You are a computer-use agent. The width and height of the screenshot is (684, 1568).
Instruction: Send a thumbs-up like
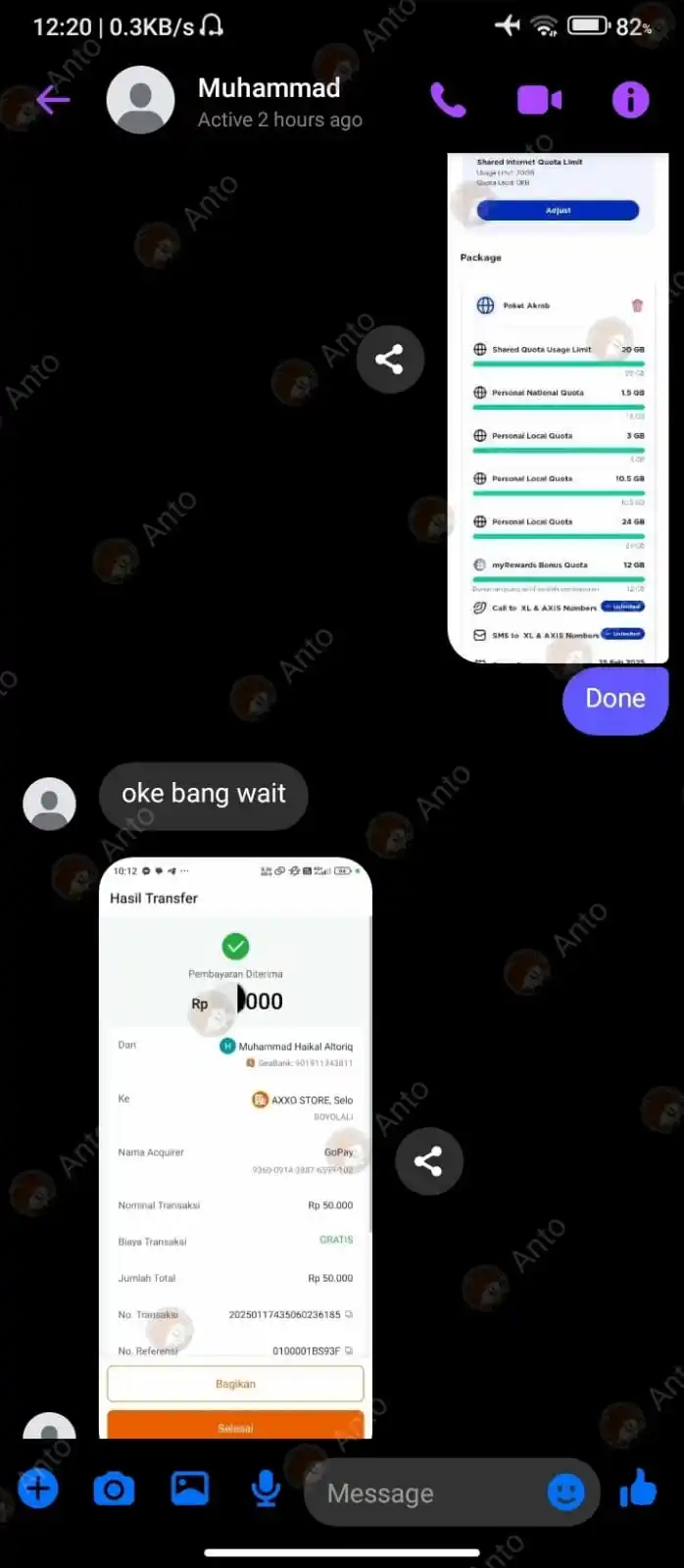(639, 1489)
